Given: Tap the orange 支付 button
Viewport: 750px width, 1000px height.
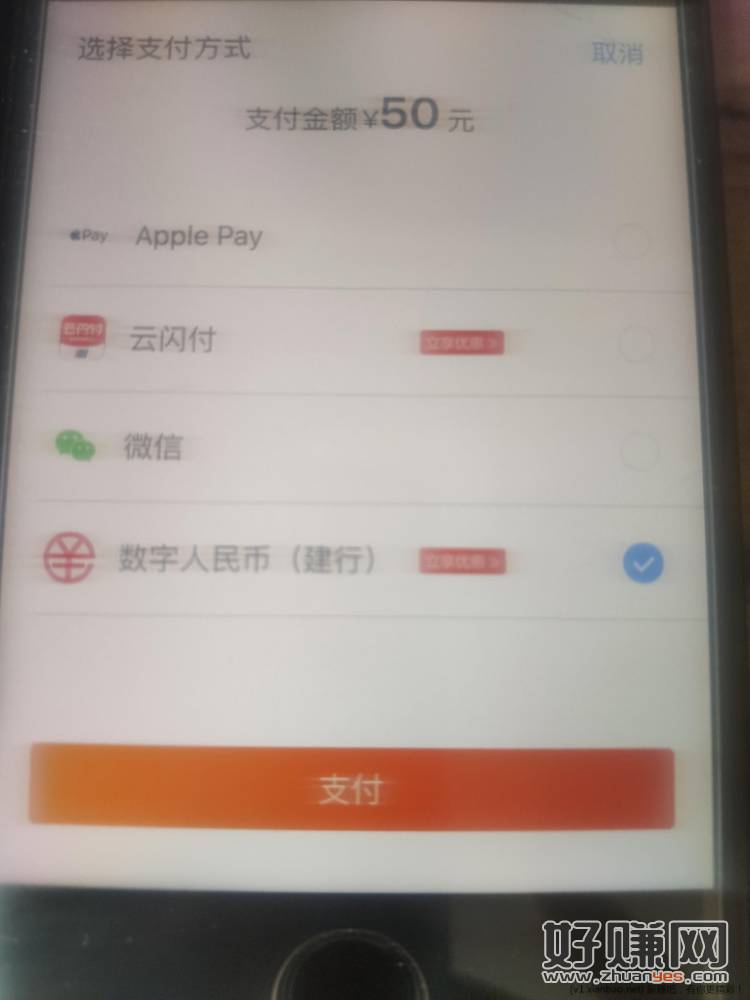Looking at the screenshot, I should 351,788.
